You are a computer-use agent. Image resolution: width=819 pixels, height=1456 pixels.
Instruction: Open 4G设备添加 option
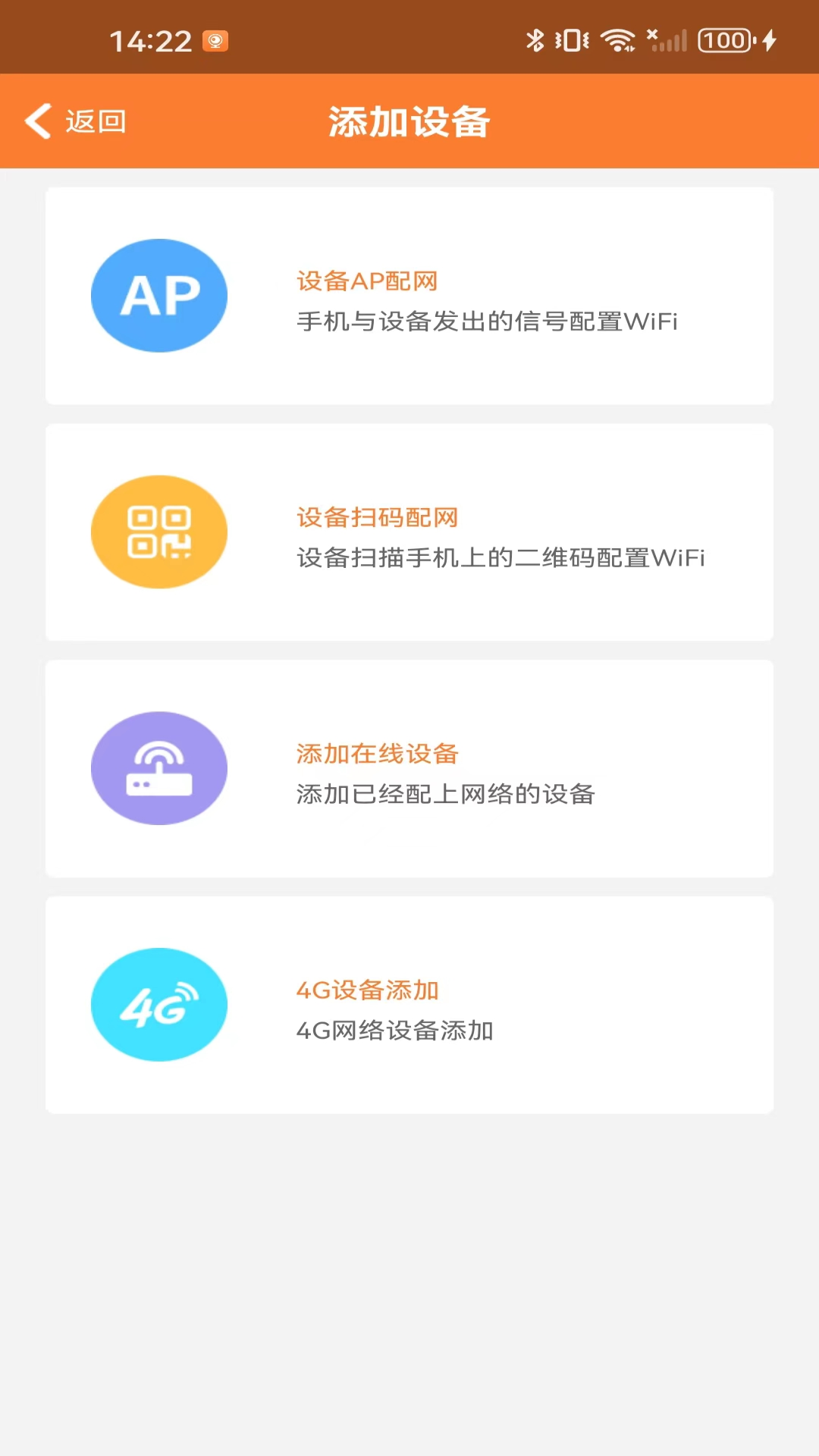tap(367, 990)
